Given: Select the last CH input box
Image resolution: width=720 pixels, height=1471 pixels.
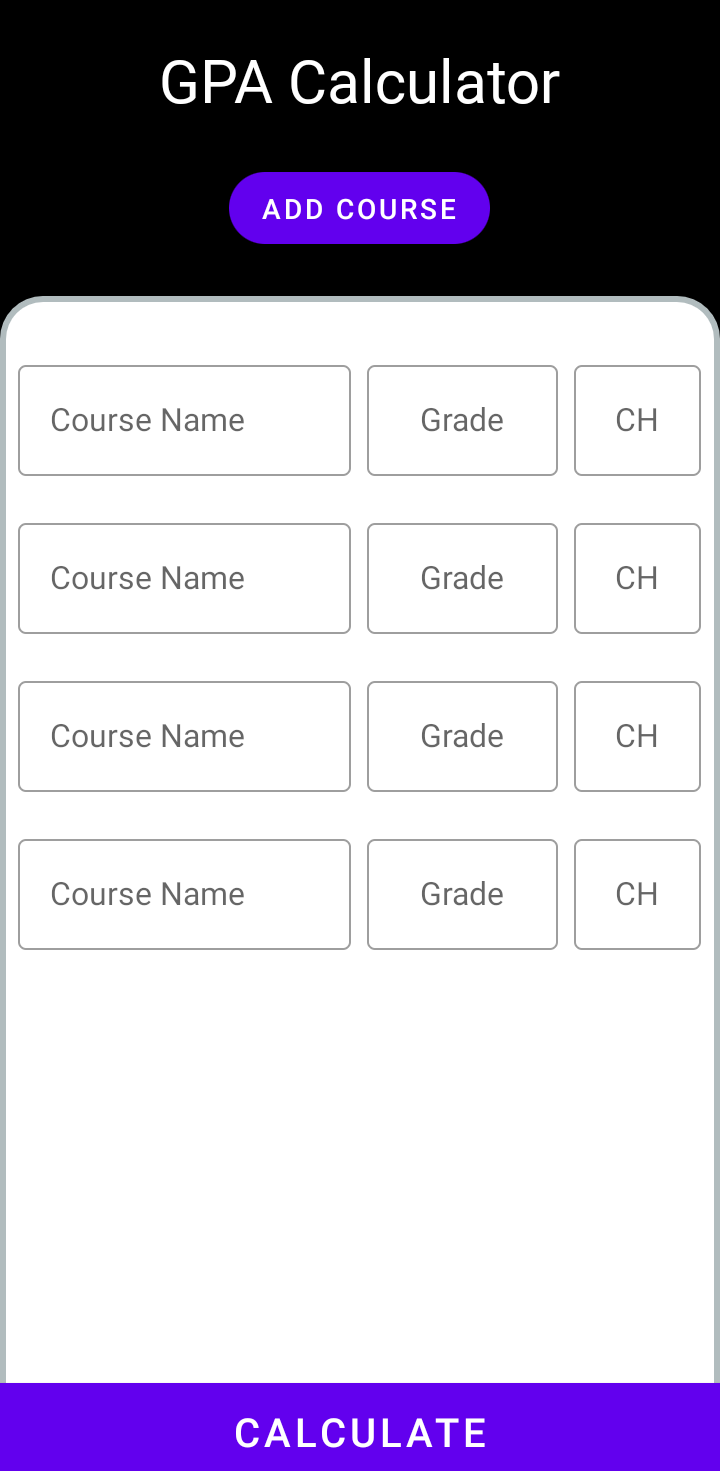Looking at the screenshot, I should (637, 894).
